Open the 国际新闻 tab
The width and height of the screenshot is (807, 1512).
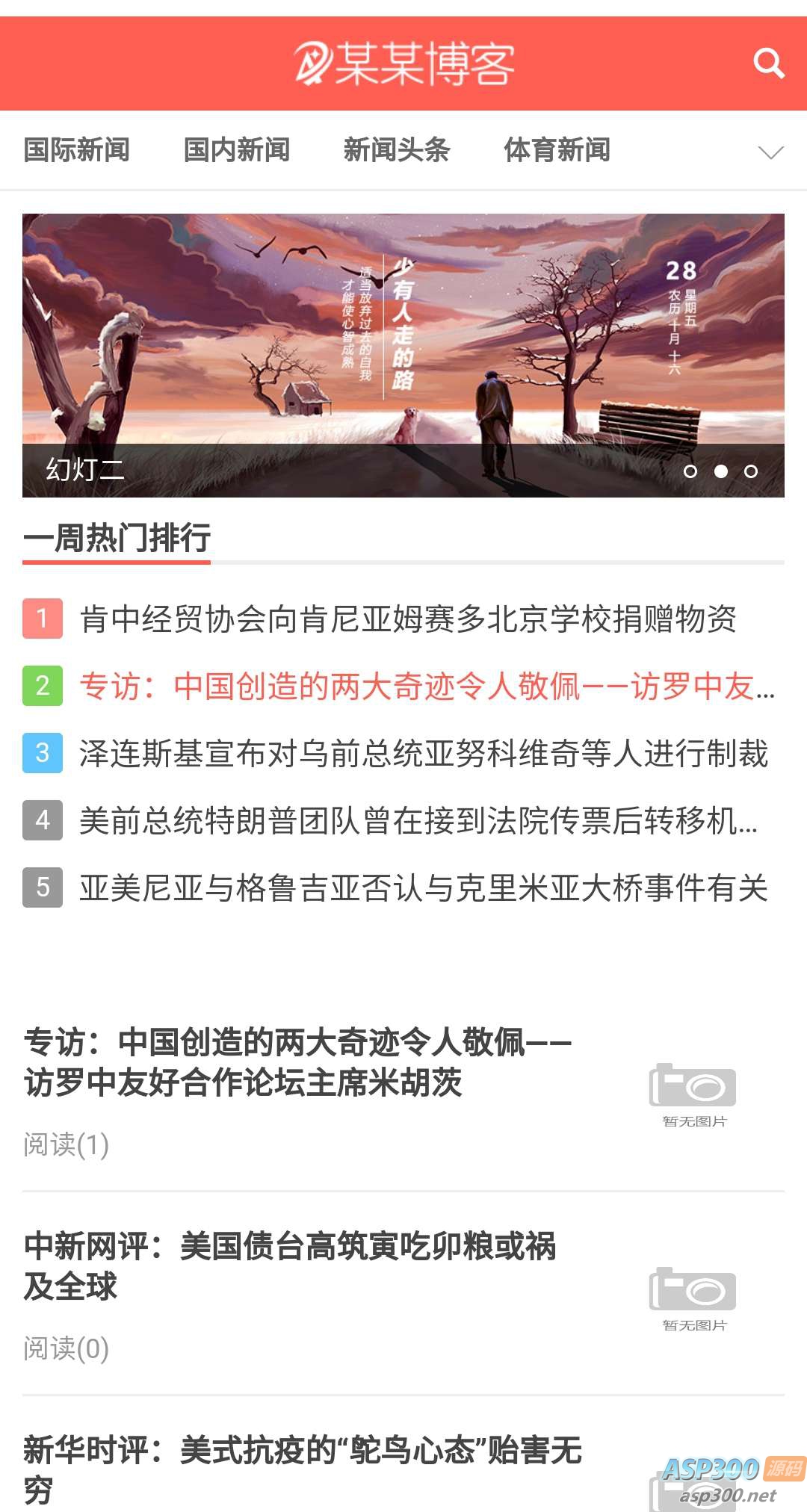click(76, 150)
